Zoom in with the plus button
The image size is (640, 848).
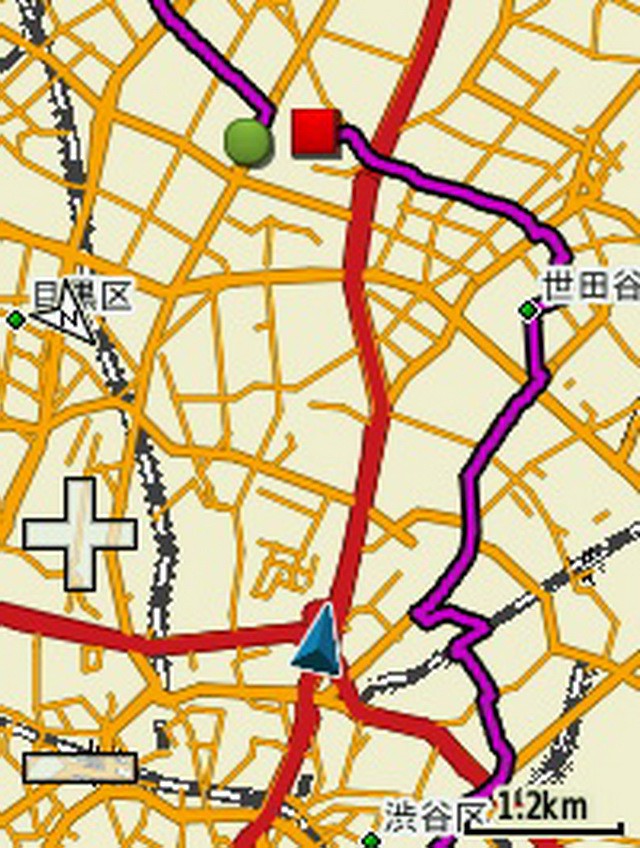point(79,533)
